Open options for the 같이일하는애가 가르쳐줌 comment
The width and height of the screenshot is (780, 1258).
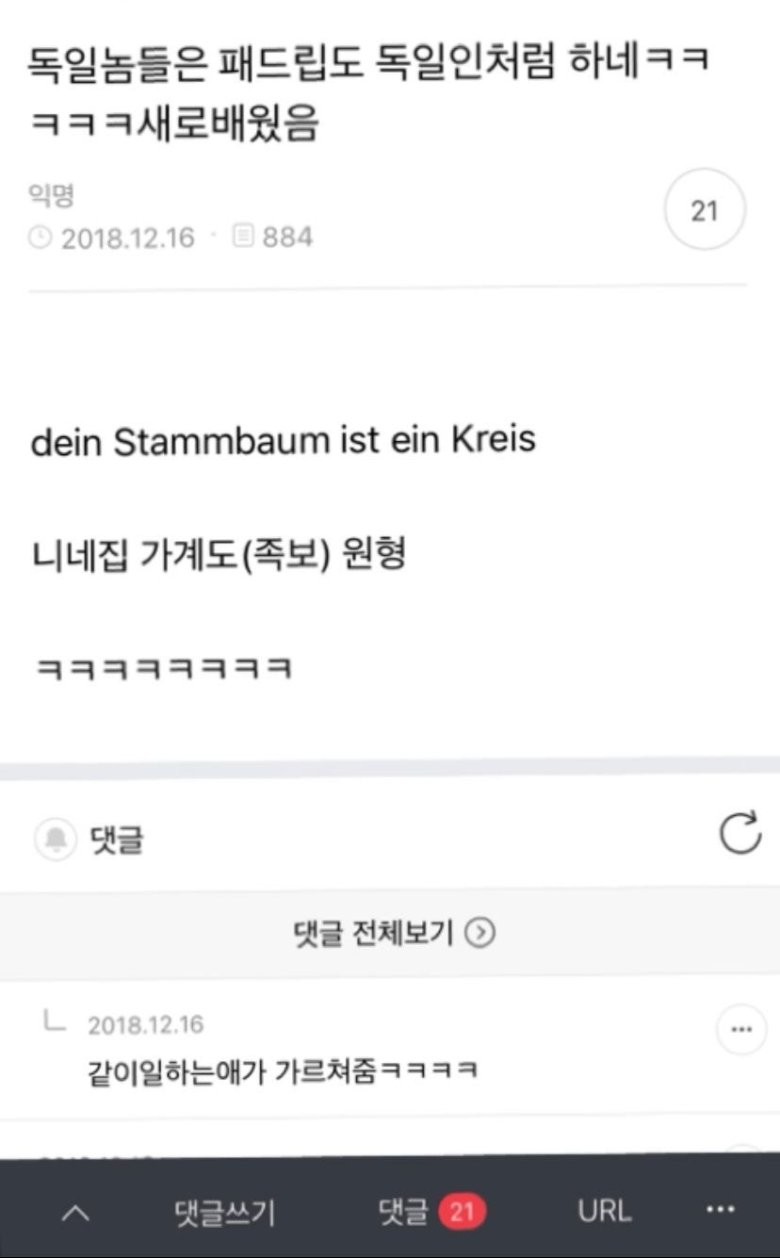(741, 1029)
